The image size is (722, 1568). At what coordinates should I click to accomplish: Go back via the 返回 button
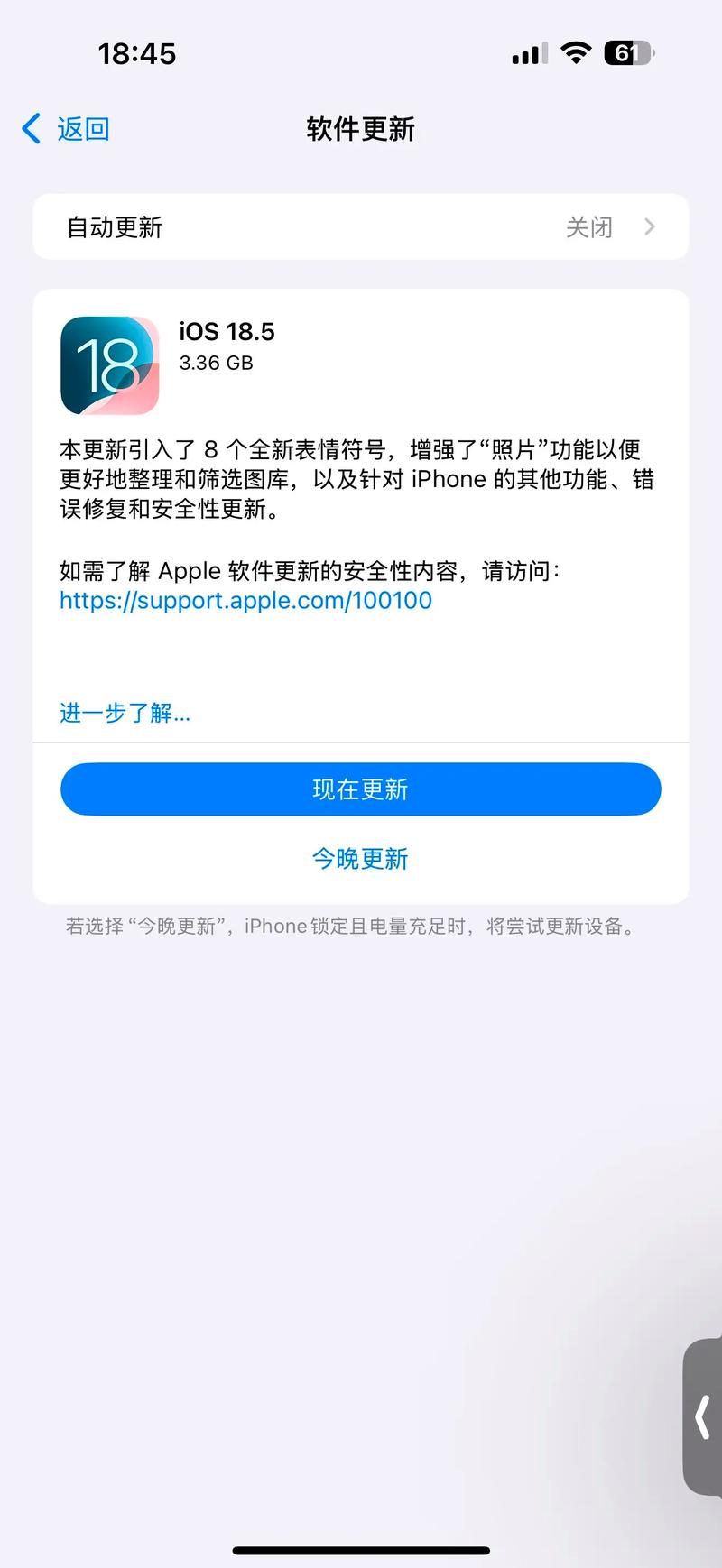pos(67,129)
